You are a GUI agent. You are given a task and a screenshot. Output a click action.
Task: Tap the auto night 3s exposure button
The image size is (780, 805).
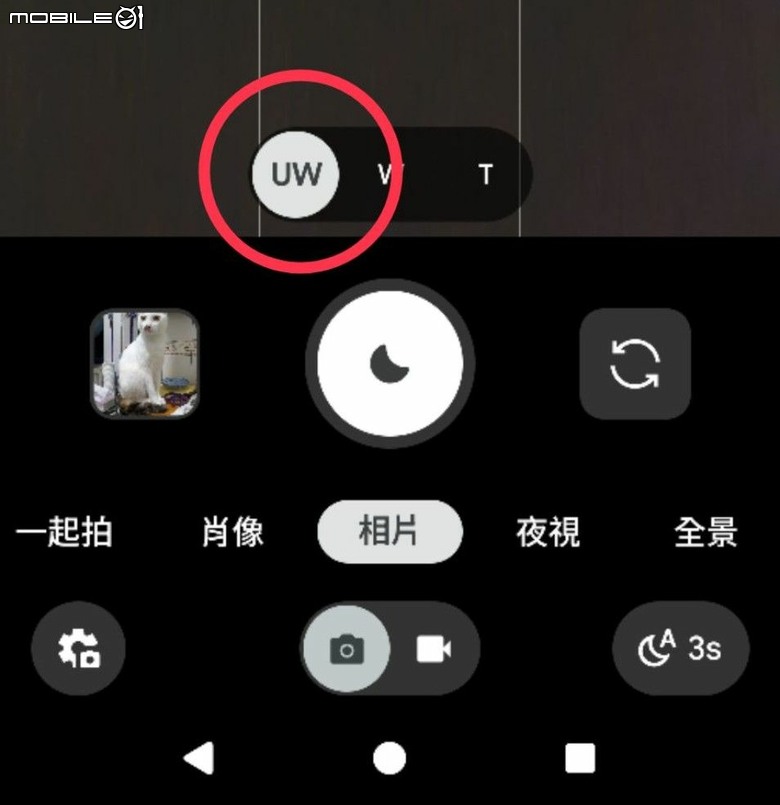pos(680,649)
